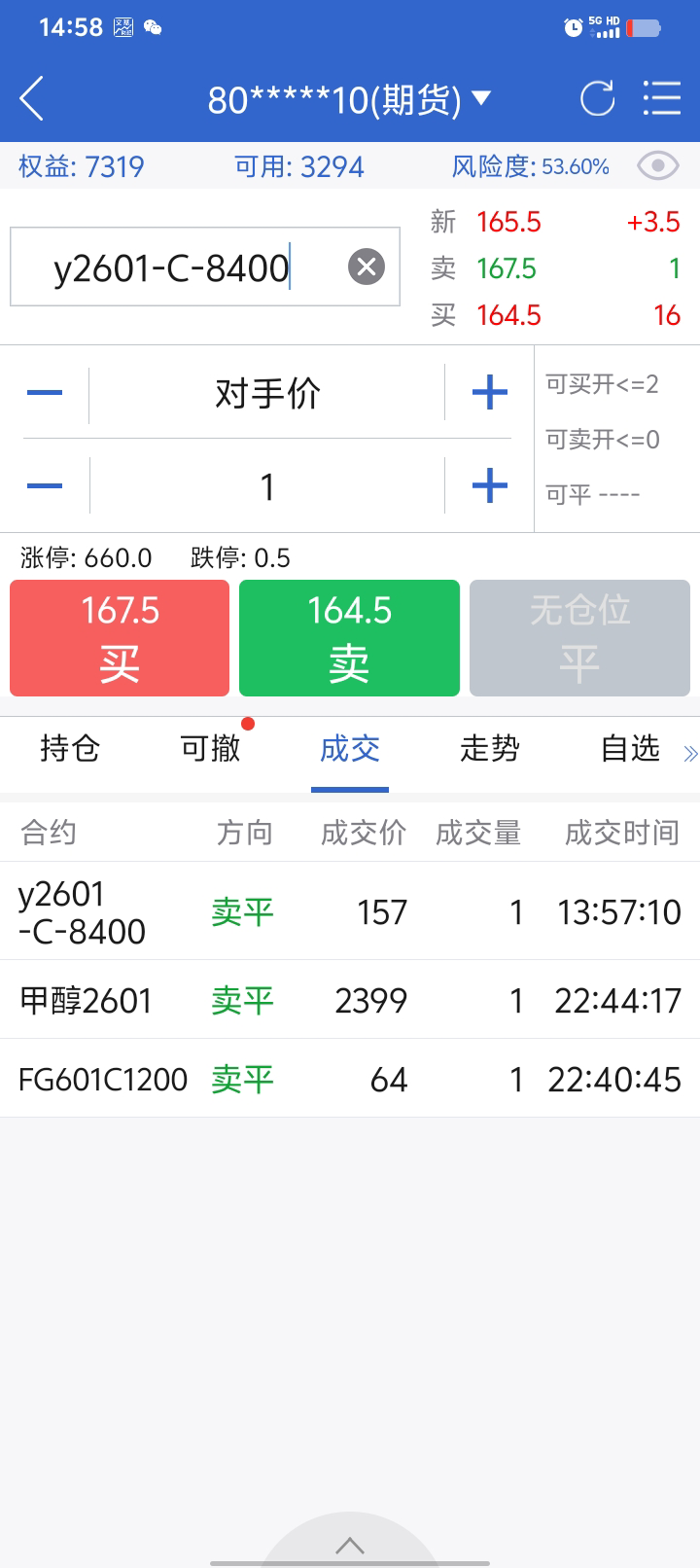Tap the red 买 button at 167.5
Viewport: 700px width, 1568px height.
click(x=120, y=638)
